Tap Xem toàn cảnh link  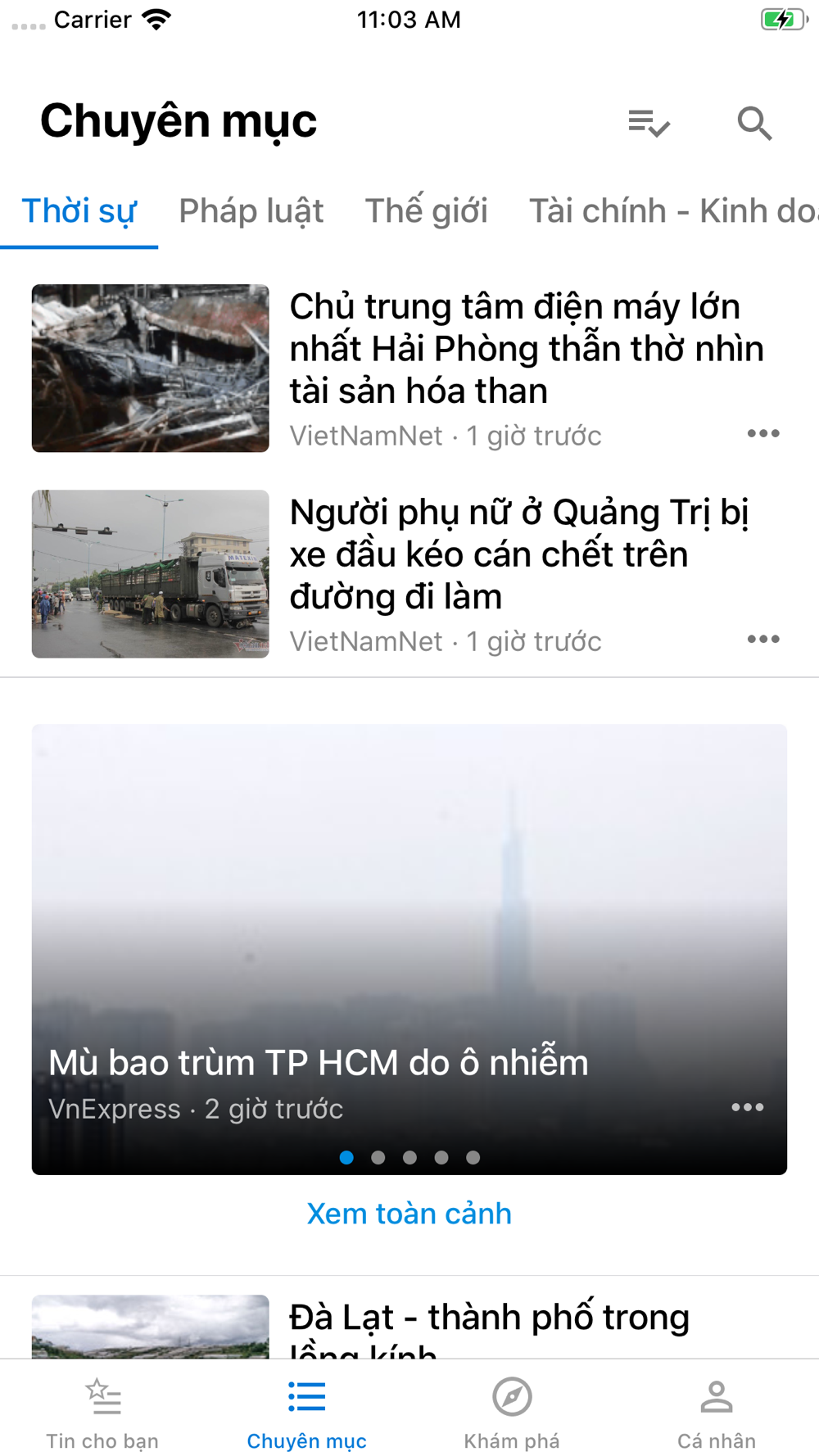pos(409,1214)
